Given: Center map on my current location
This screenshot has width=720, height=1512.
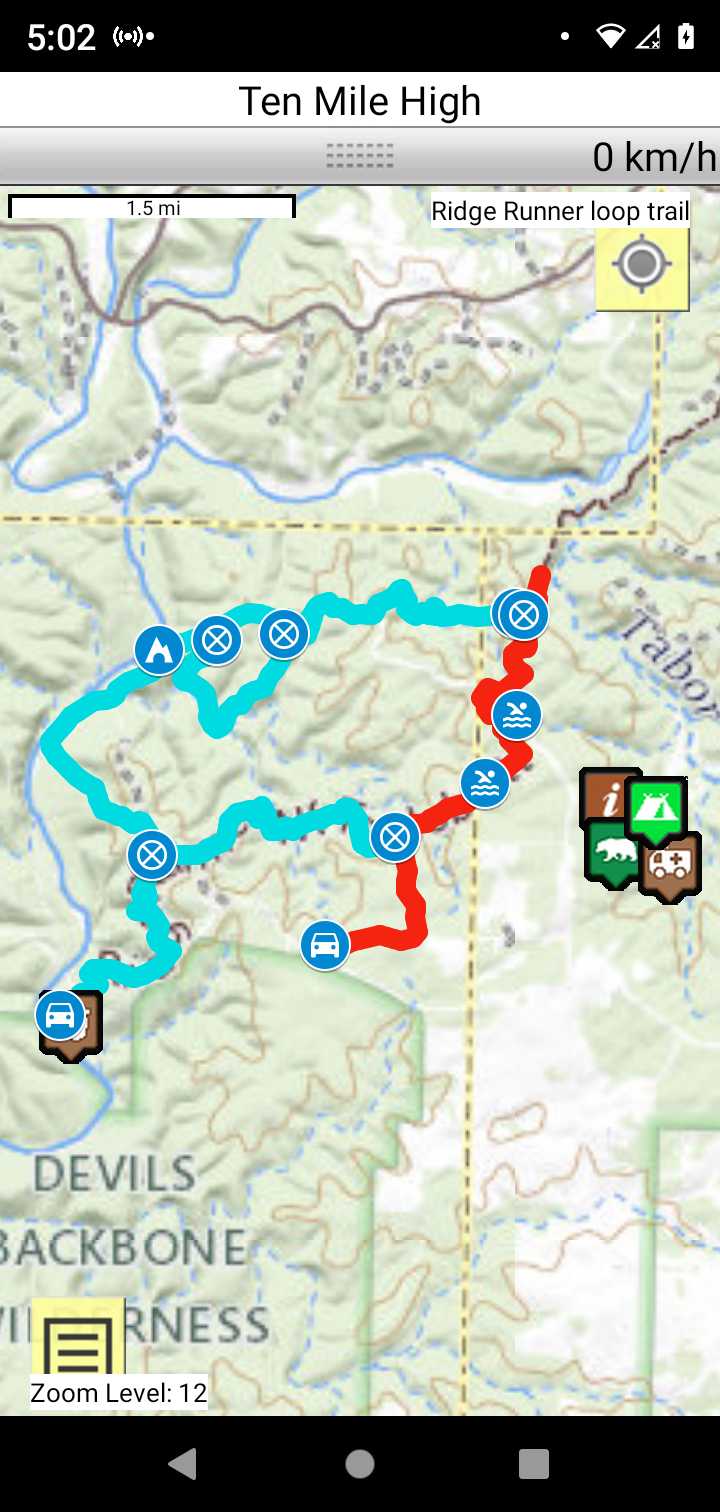Looking at the screenshot, I should tap(642, 266).
